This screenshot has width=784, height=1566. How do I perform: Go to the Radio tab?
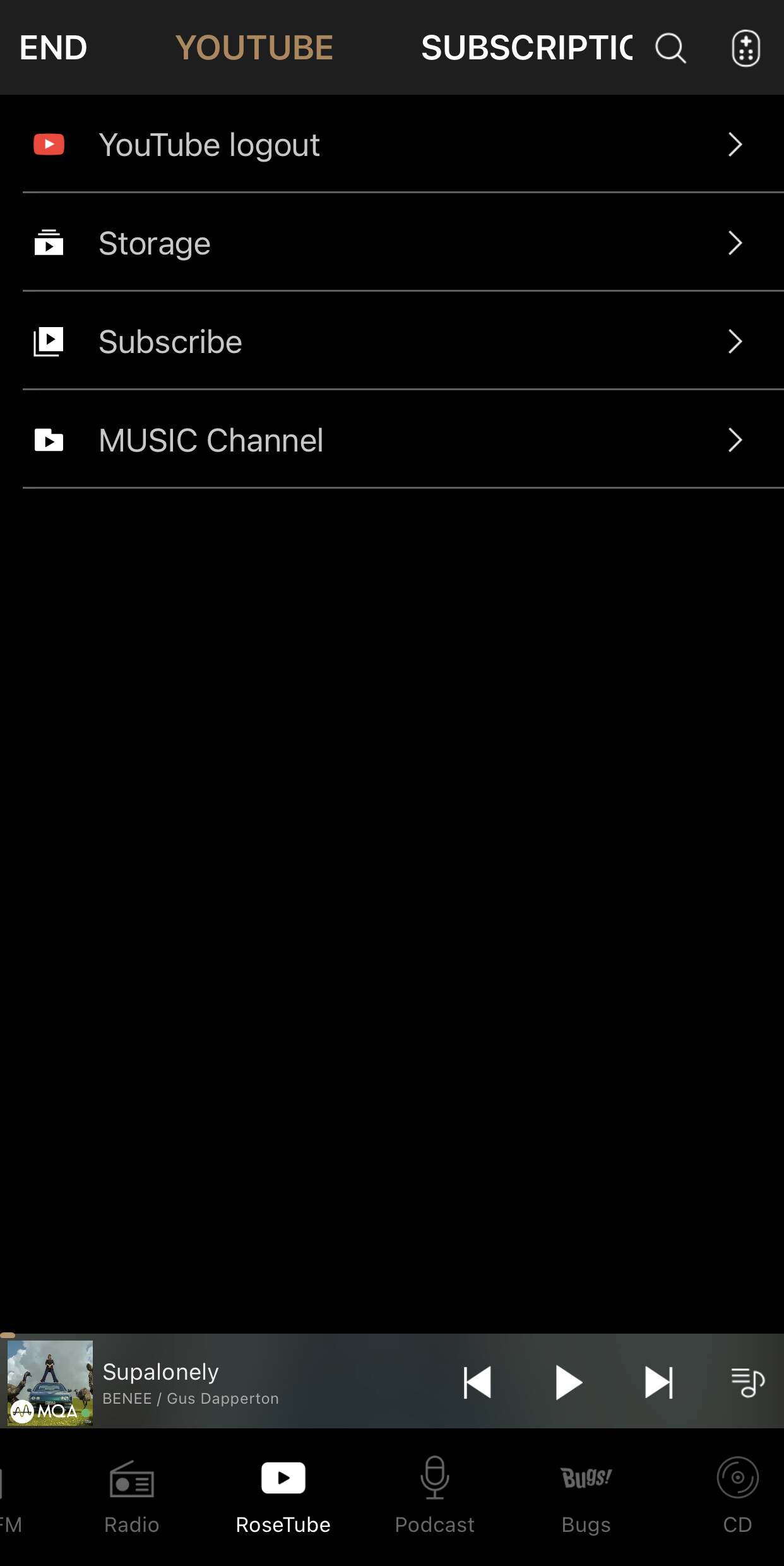pos(132,1497)
